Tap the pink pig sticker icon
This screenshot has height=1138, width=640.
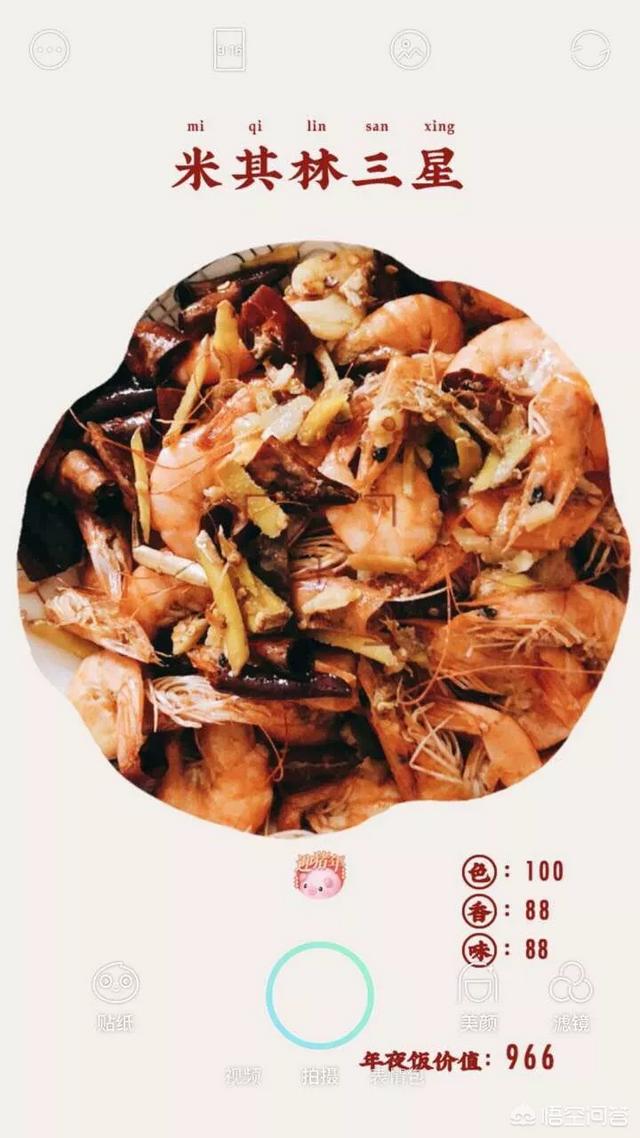[x=320, y=876]
